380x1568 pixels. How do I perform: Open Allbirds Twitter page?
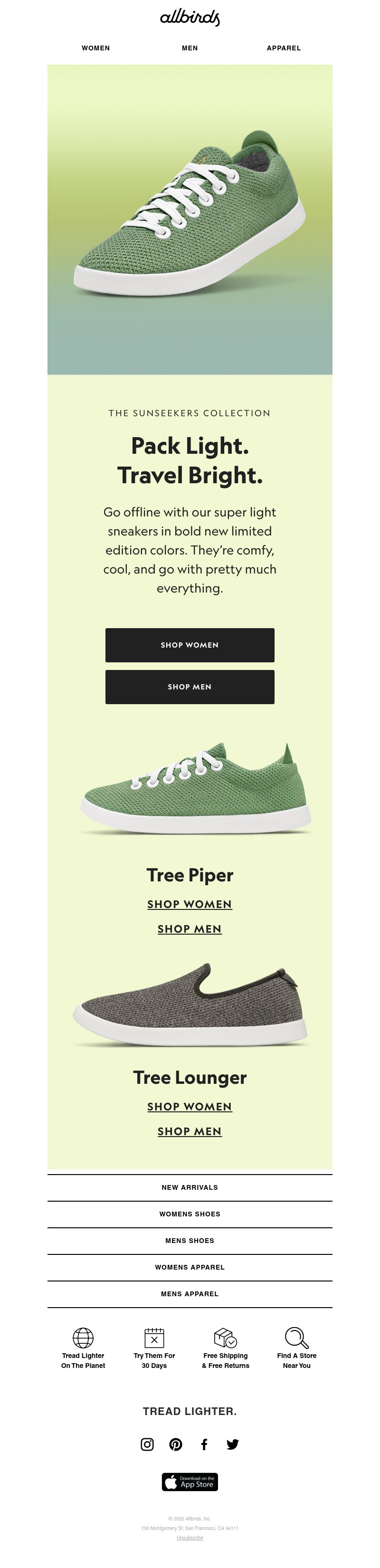pos(233,1444)
